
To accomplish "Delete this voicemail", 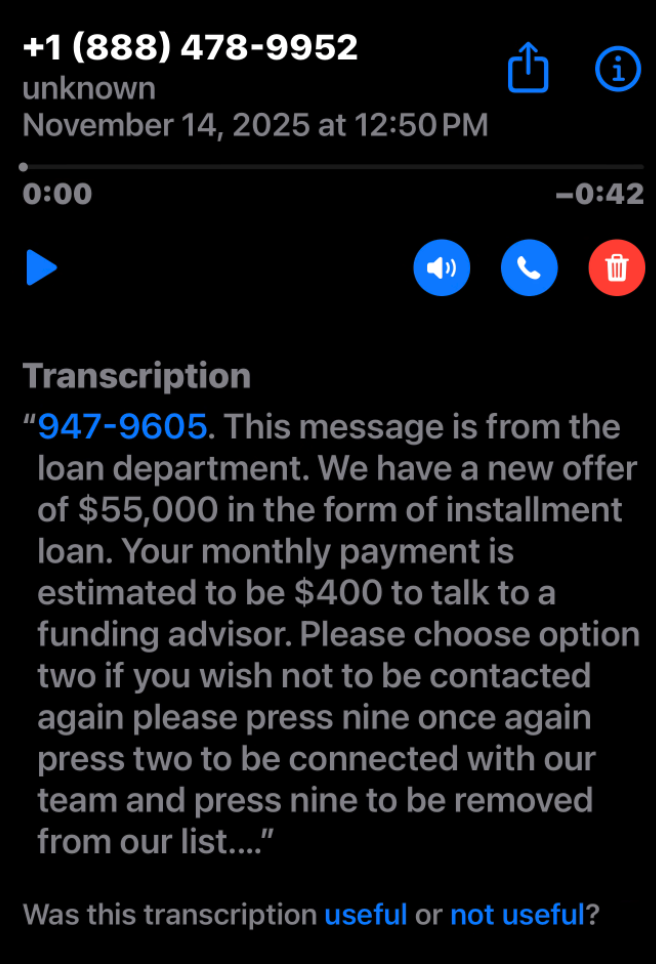I will pyautogui.click(x=617, y=268).
